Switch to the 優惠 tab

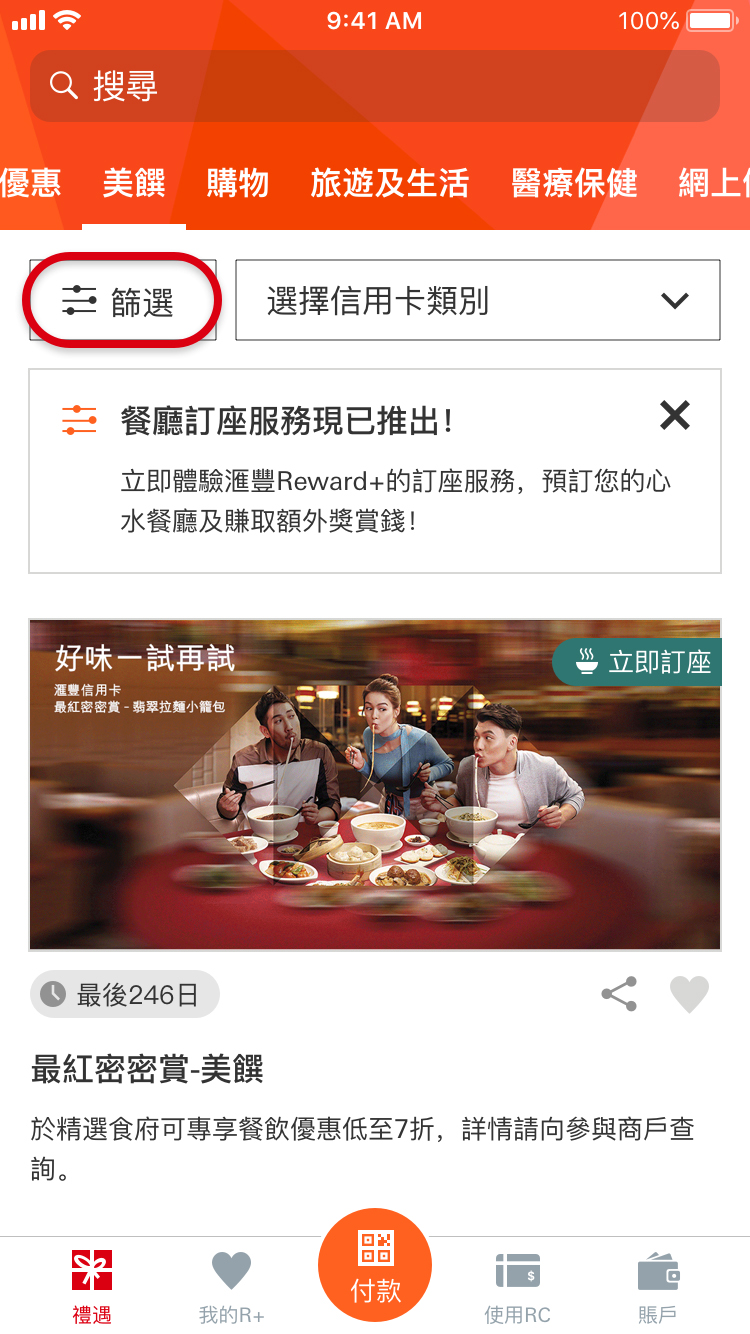(x=31, y=183)
